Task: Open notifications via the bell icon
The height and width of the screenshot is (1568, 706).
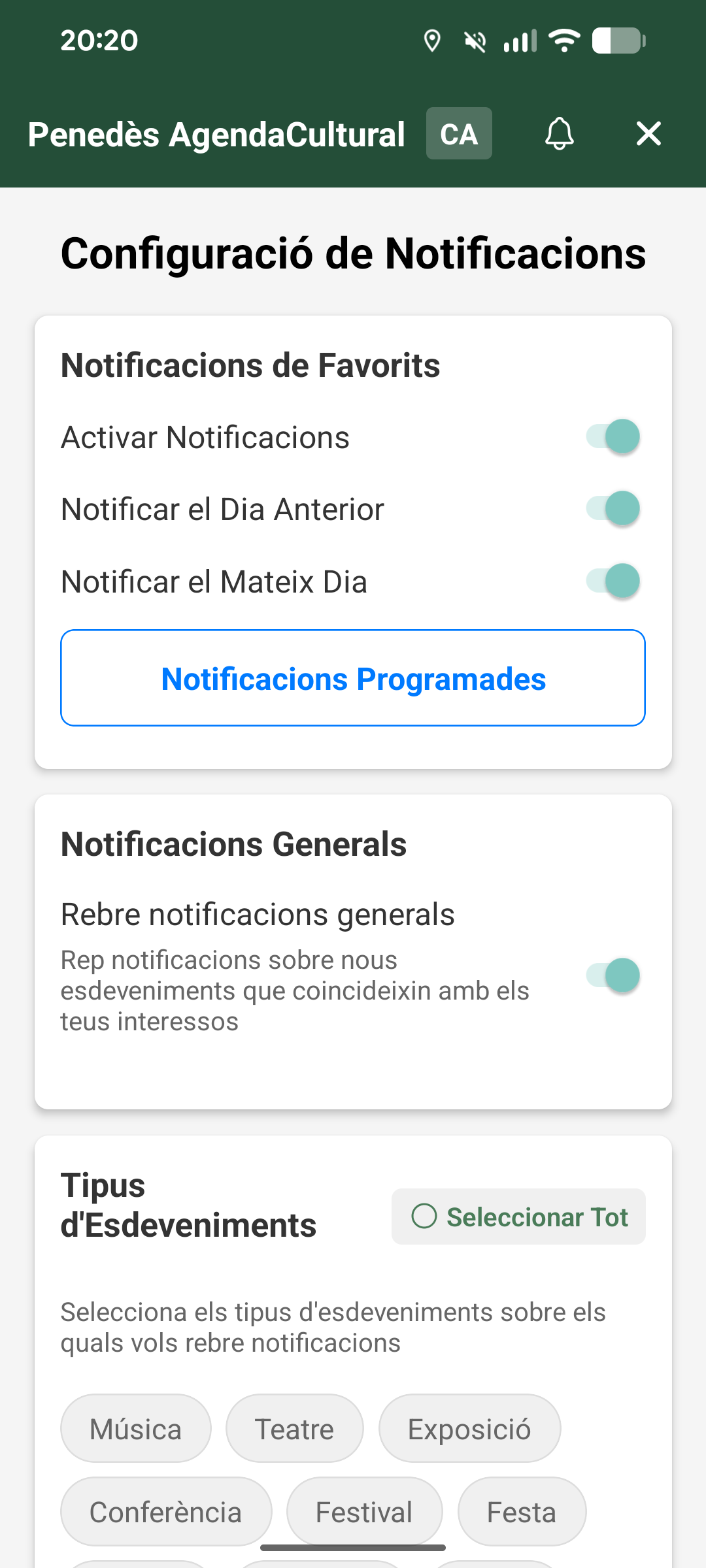Action: pos(559,133)
